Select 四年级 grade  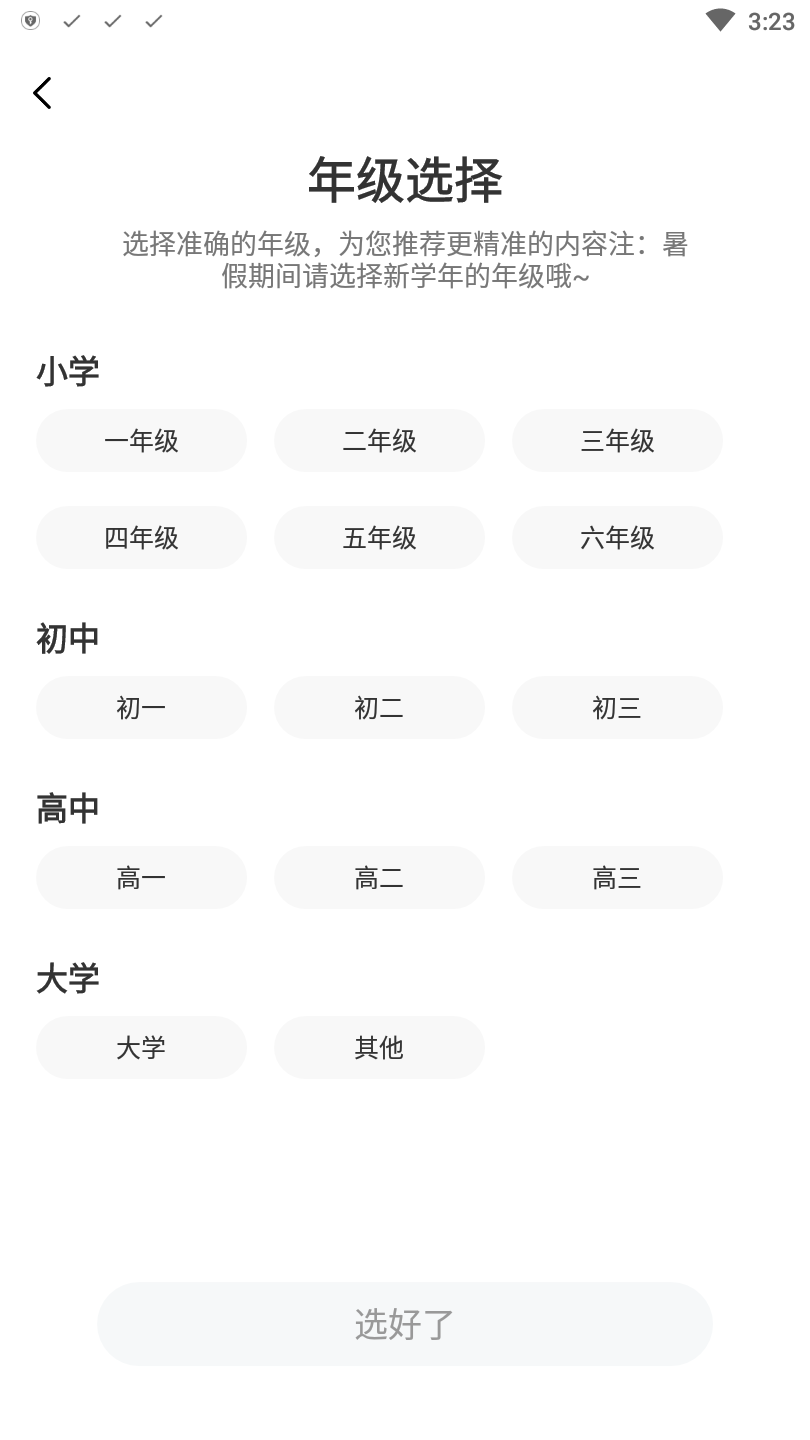coord(141,537)
